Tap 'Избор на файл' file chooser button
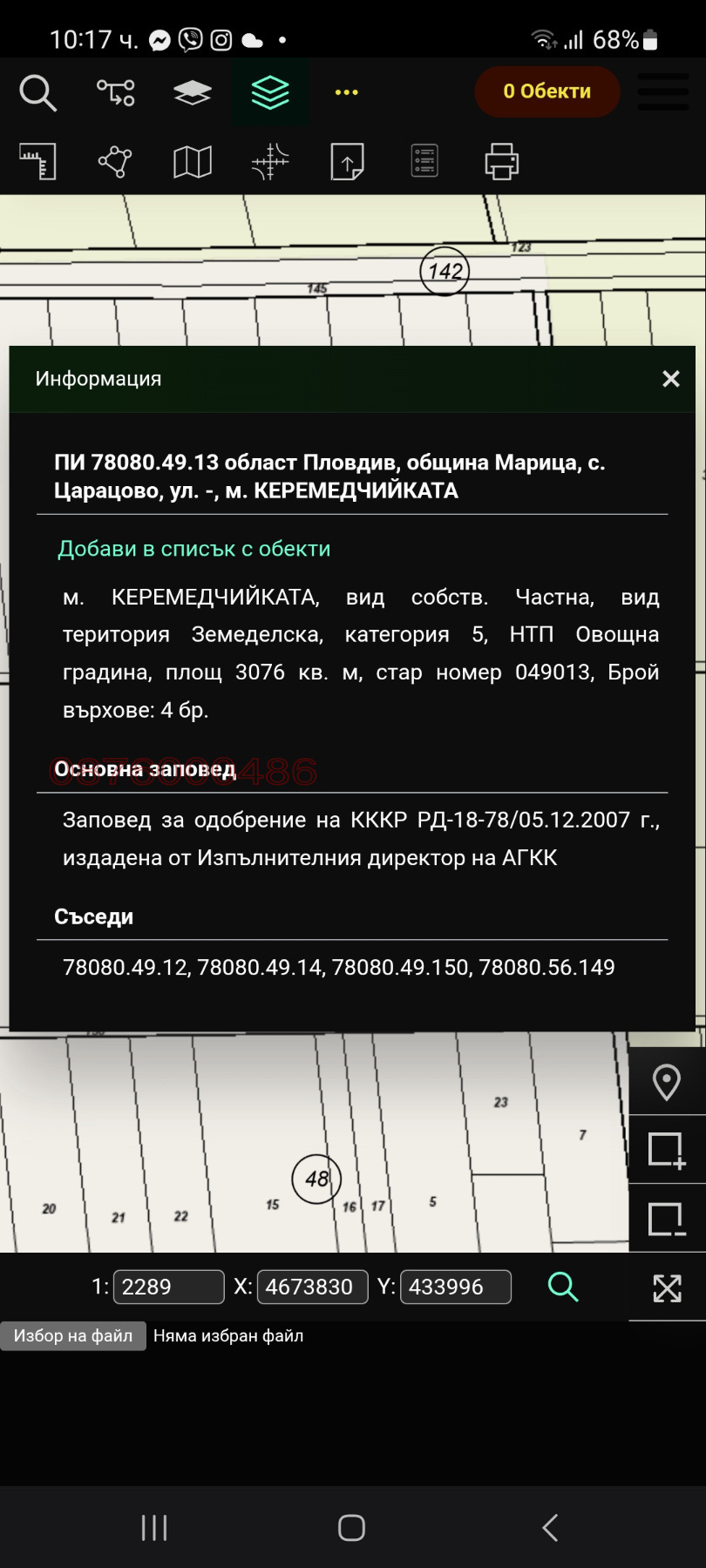This screenshot has width=706, height=1568. (x=73, y=1335)
